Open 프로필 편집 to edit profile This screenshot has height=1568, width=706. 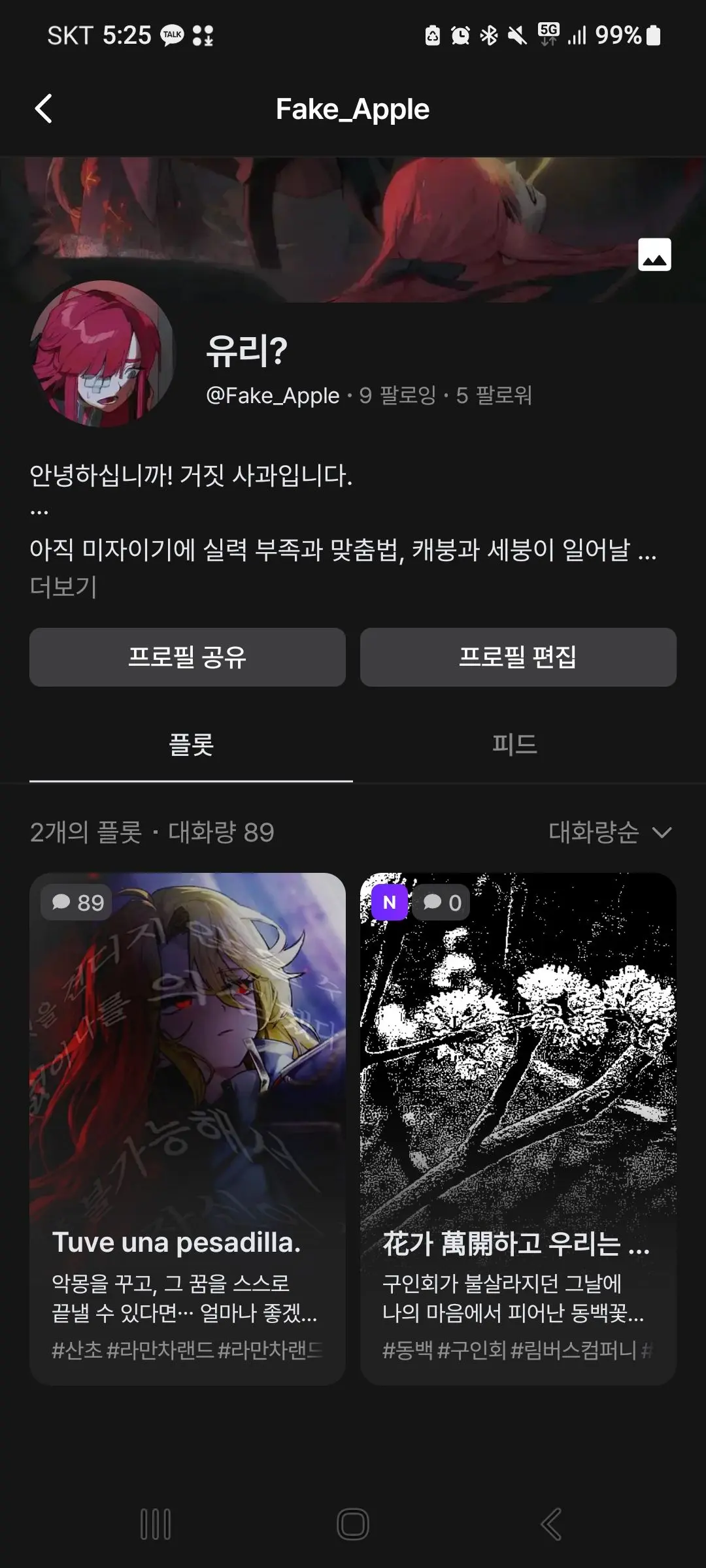click(518, 657)
